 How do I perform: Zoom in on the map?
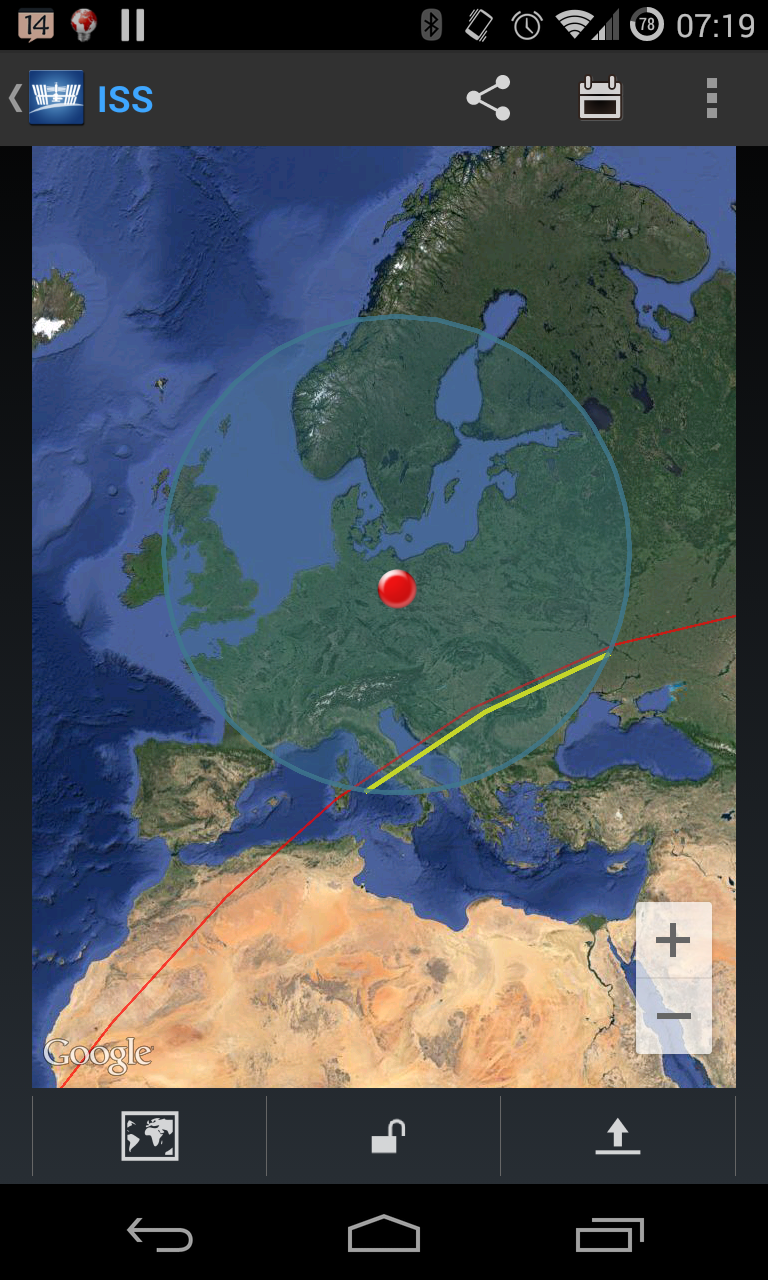674,940
